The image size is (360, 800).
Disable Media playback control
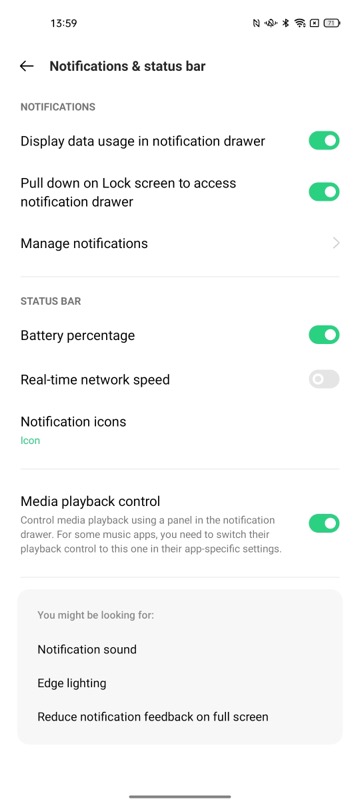(x=324, y=523)
